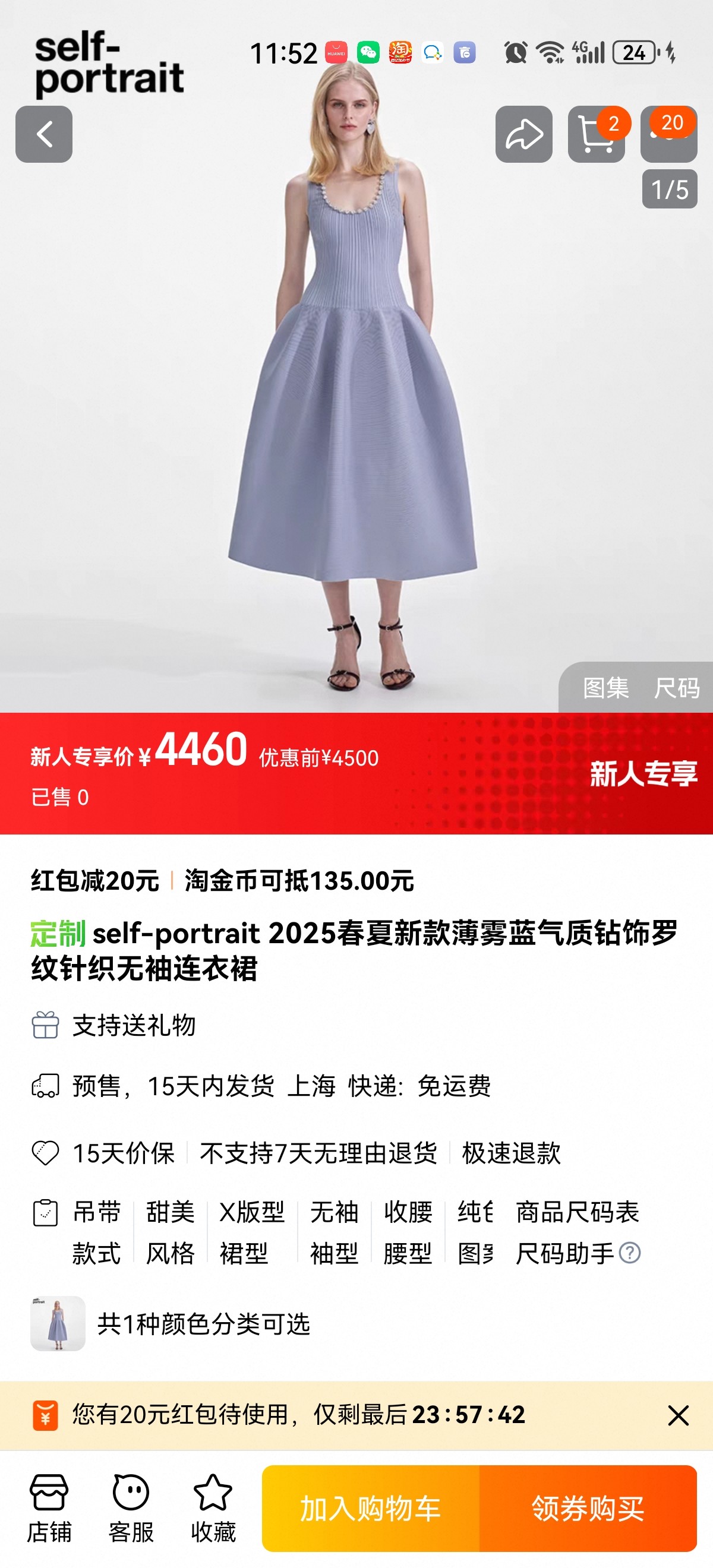Go back to the previous page
Image resolution: width=713 pixels, height=1568 pixels.
(x=44, y=134)
